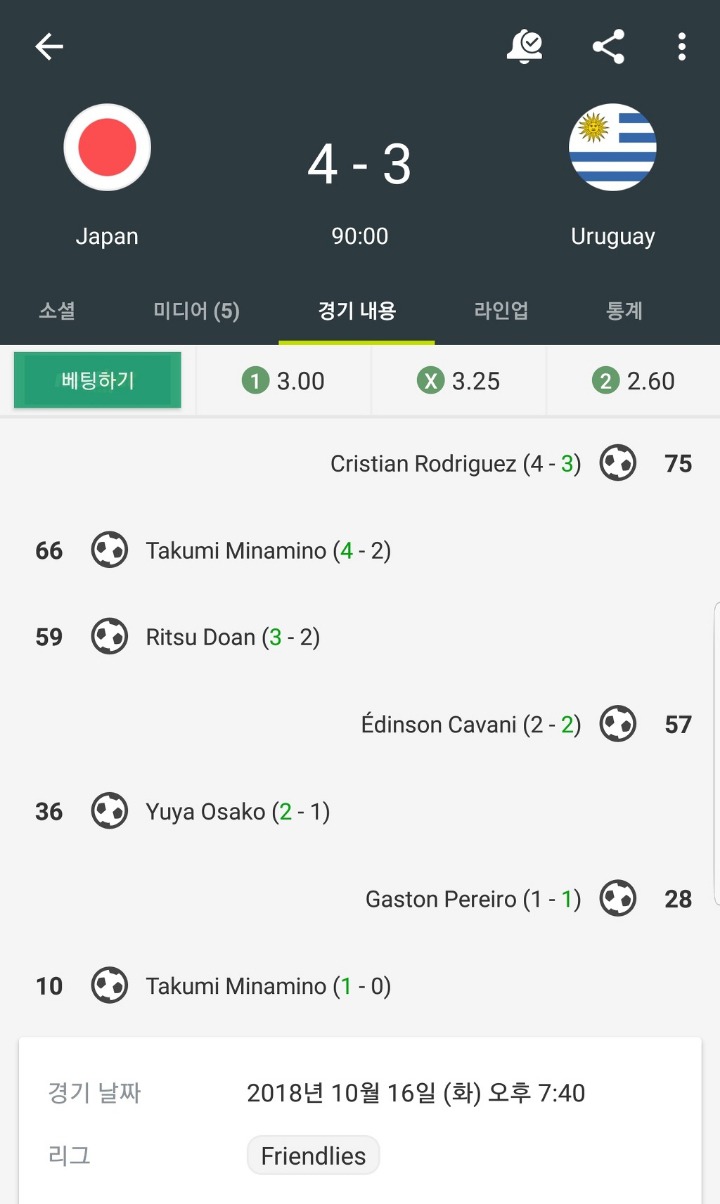This screenshot has height=1204, width=720.
Task: Switch to the 소셜 tab
Action: tap(57, 311)
